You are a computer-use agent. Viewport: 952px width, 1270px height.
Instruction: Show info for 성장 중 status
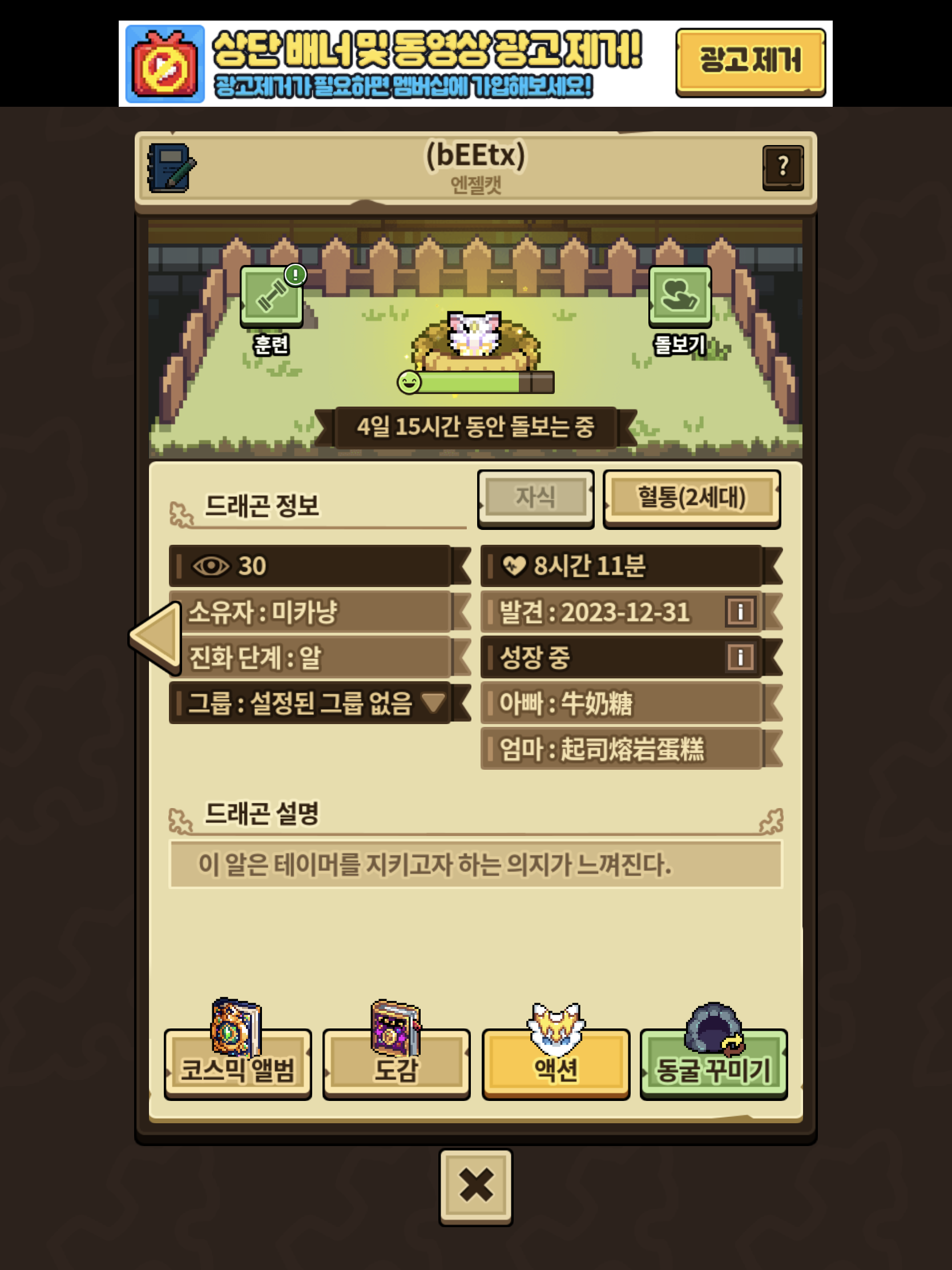(740, 657)
